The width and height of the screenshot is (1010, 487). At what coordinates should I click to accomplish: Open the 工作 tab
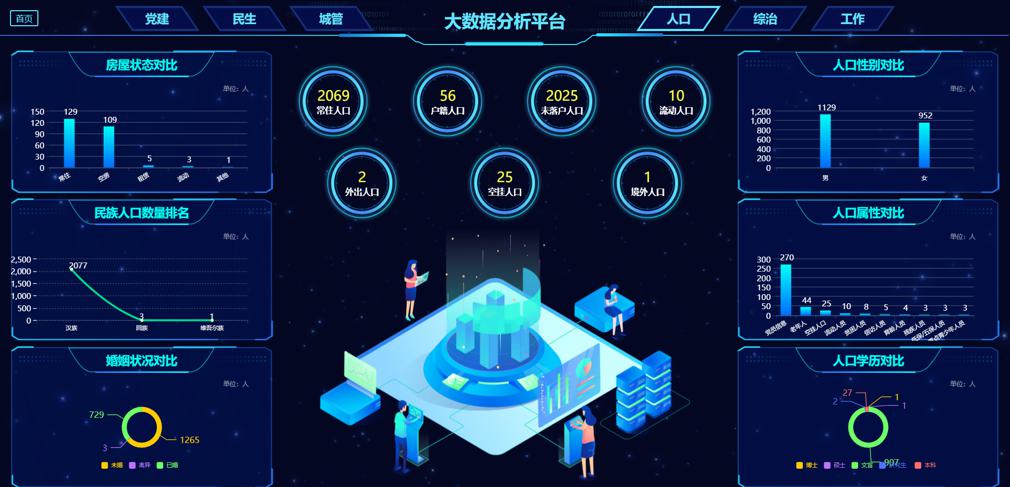[x=852, y=19]
